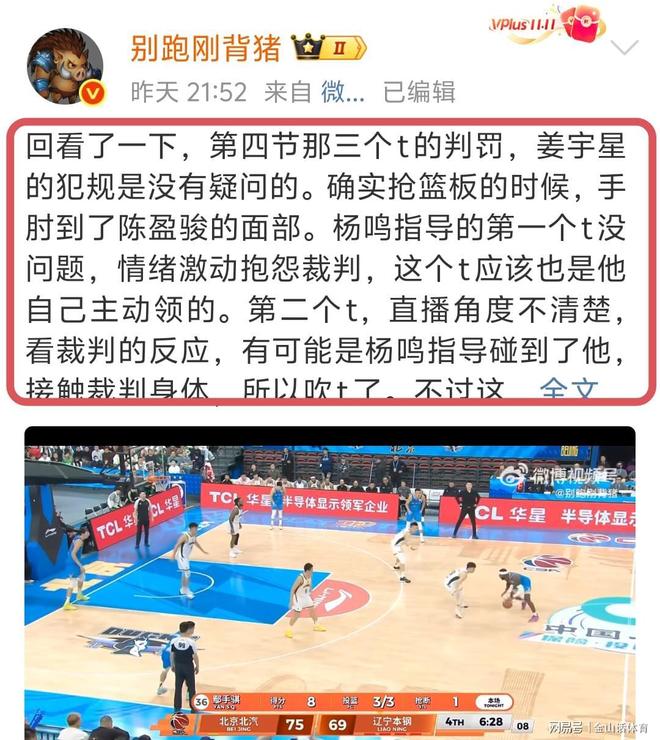
Task: Tap the member crown level badge
Action: (x=329, y=47)
